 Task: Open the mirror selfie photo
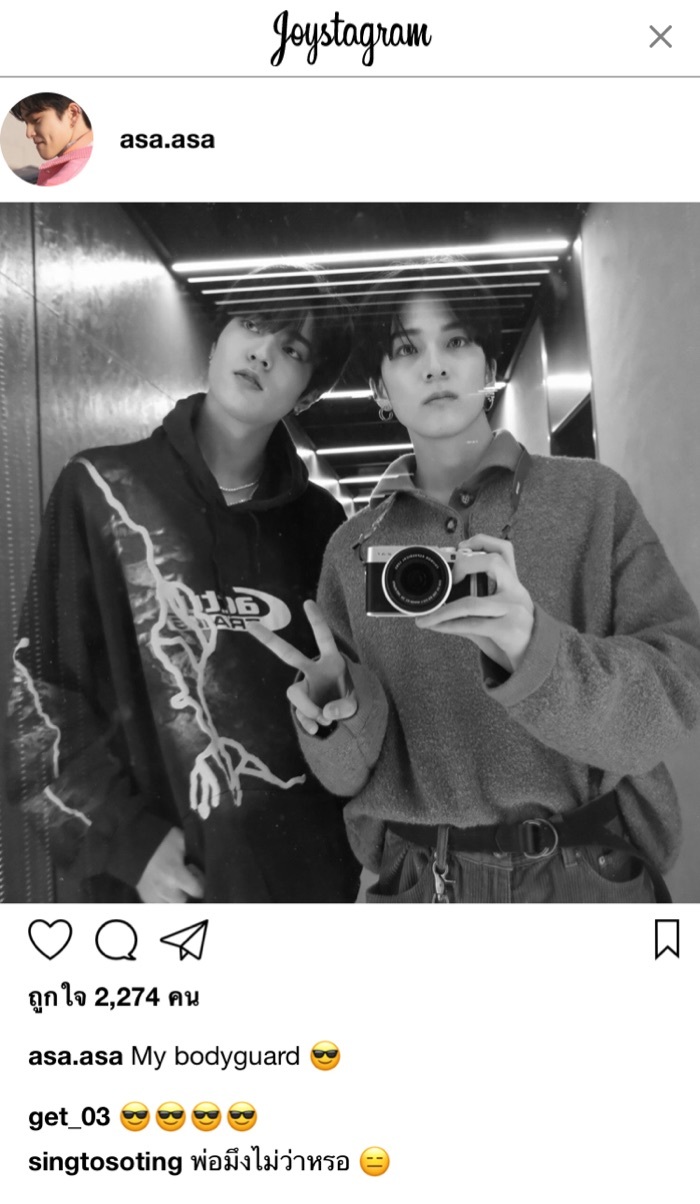pyautogui.click(x=350, y=553)
